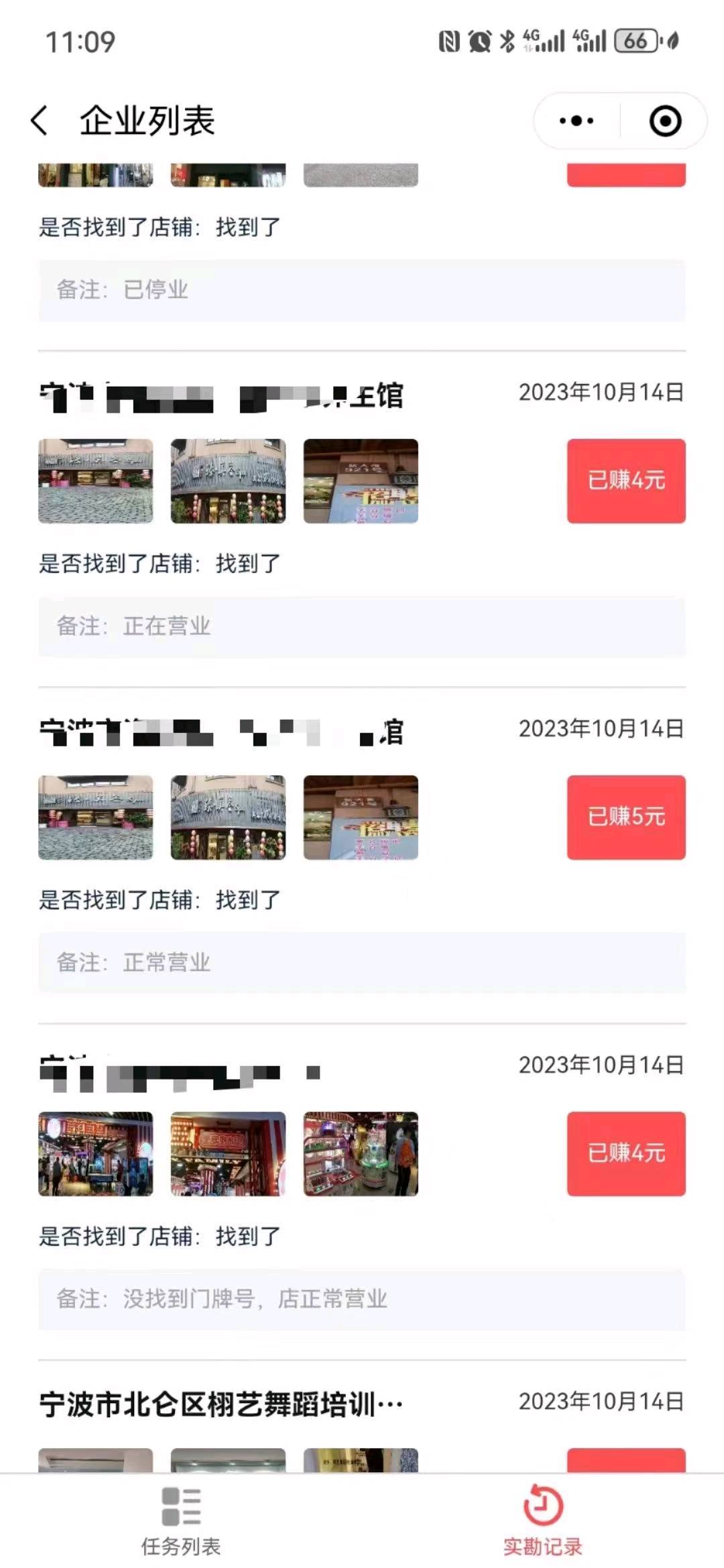
Task: View the door-number photo in the 正在营业 entry
Action: (x=361, y=480)
